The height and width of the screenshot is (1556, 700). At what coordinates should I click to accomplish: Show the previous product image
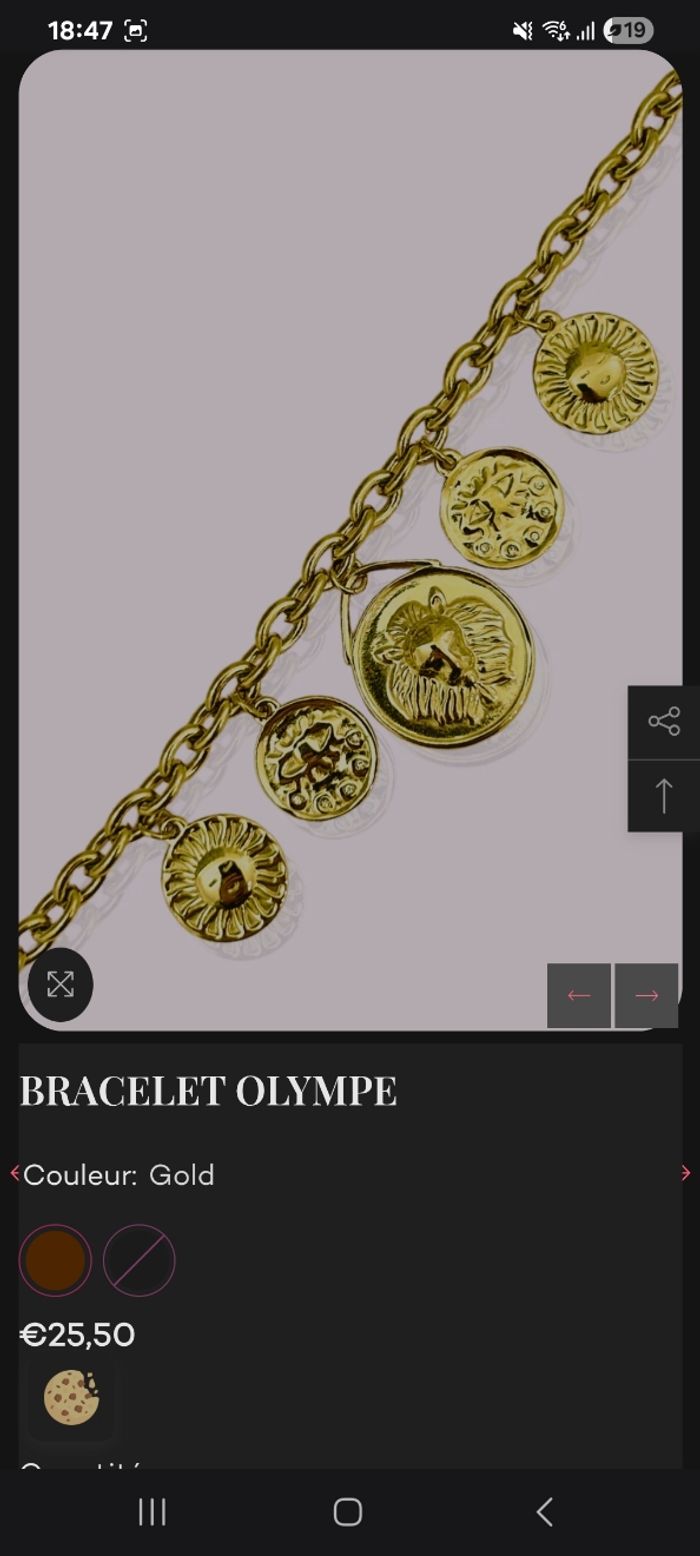pyautogui.click(x=578, y=995)
